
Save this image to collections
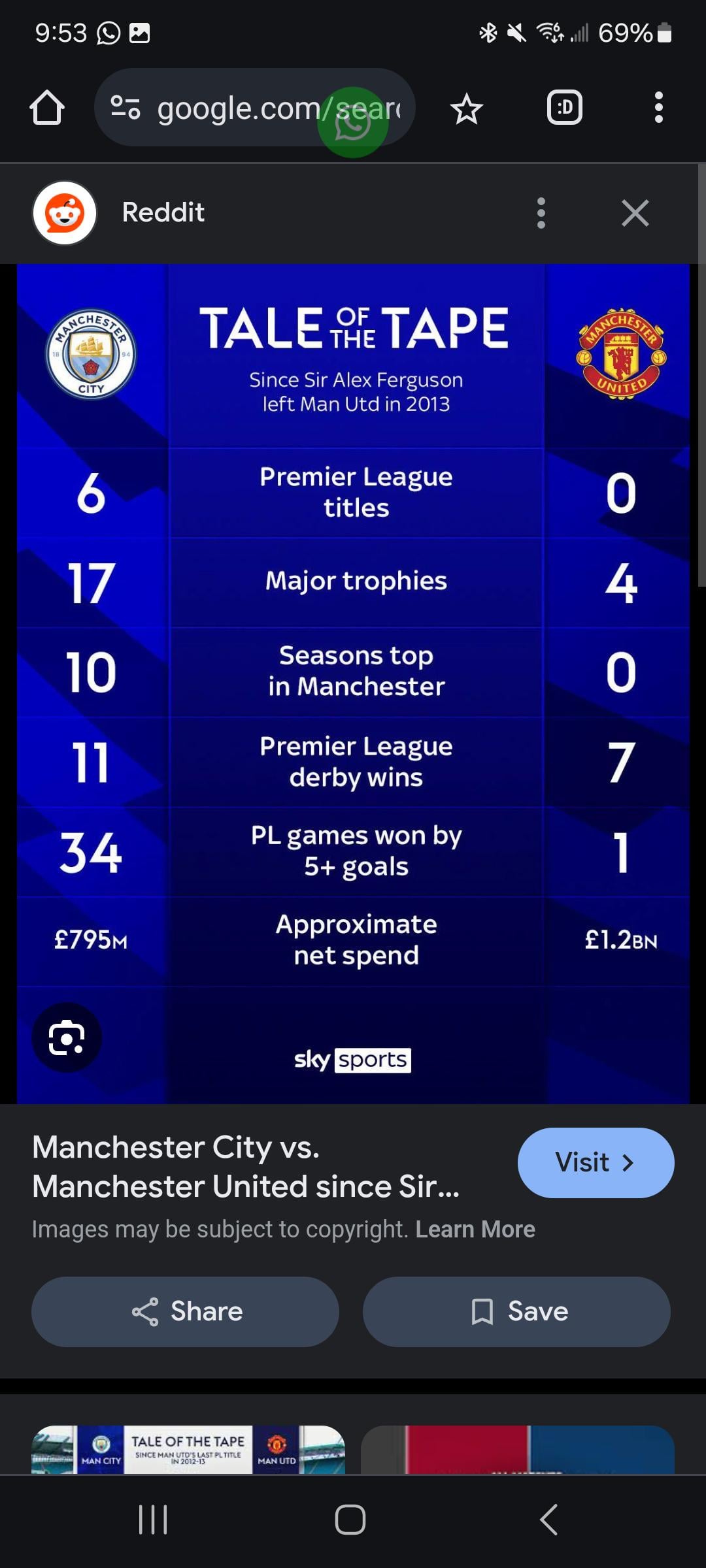(x=516, y=1311)
